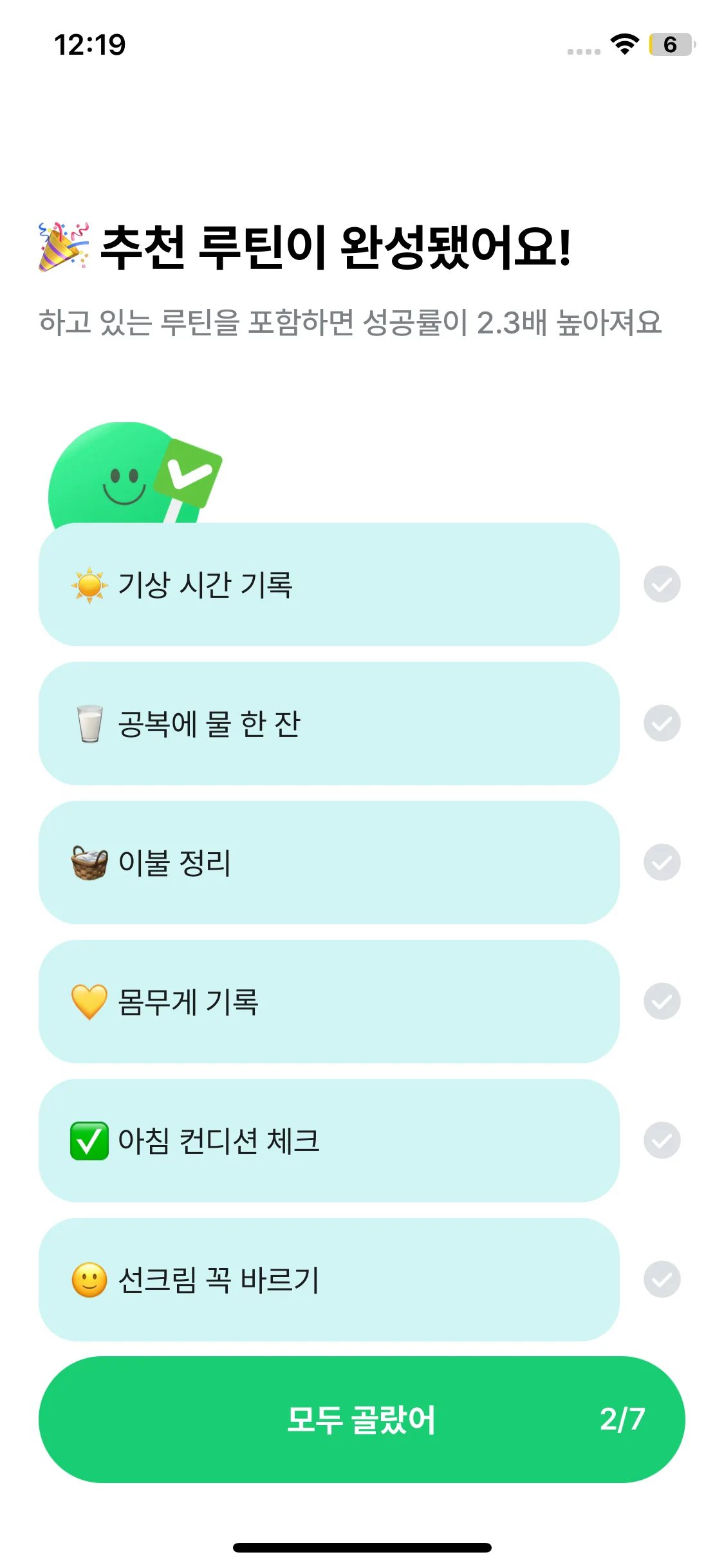
Task: Toggle the checkmark beside 이불 정리
Action: [x=662, y=863]
